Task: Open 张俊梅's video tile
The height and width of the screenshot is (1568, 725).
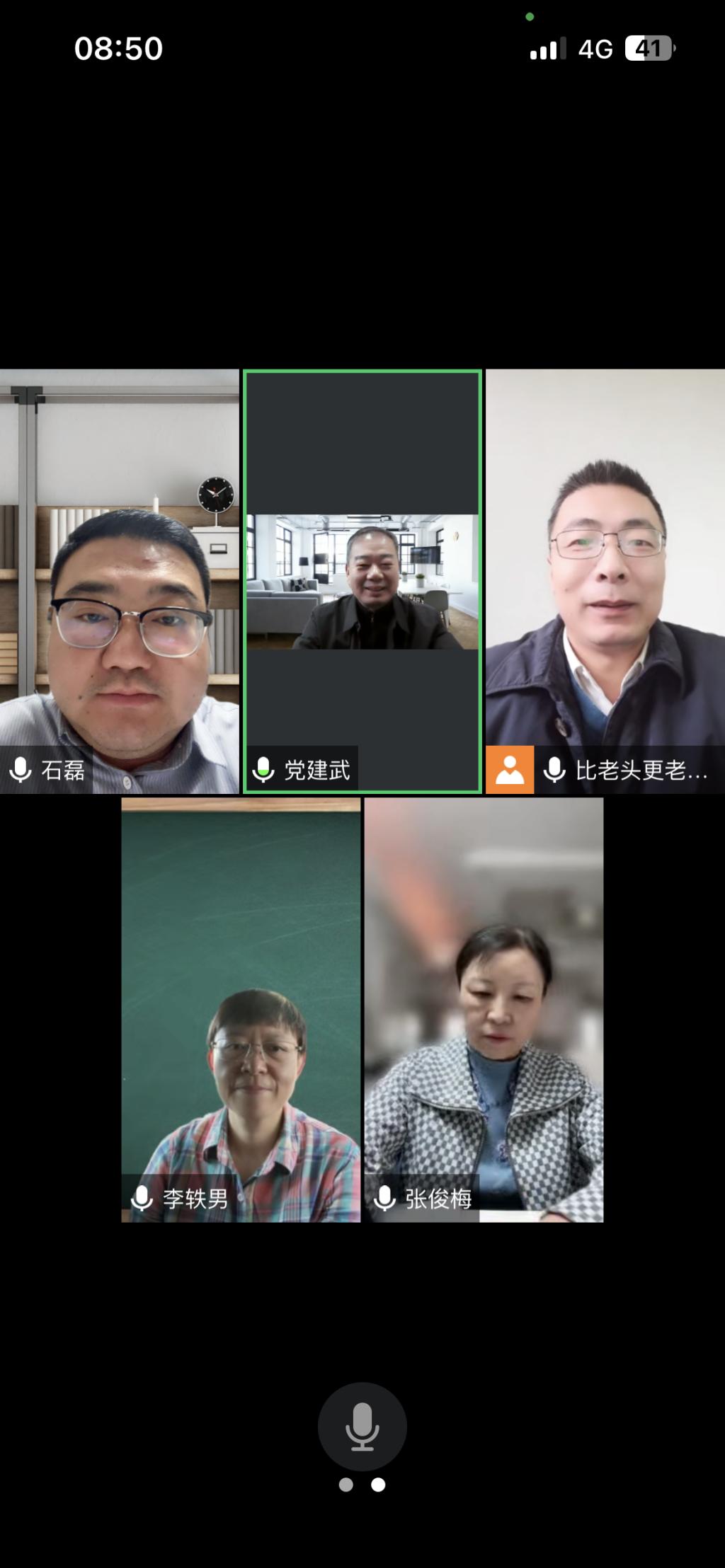Action: pyautogui.click(x=484, y=1010)
